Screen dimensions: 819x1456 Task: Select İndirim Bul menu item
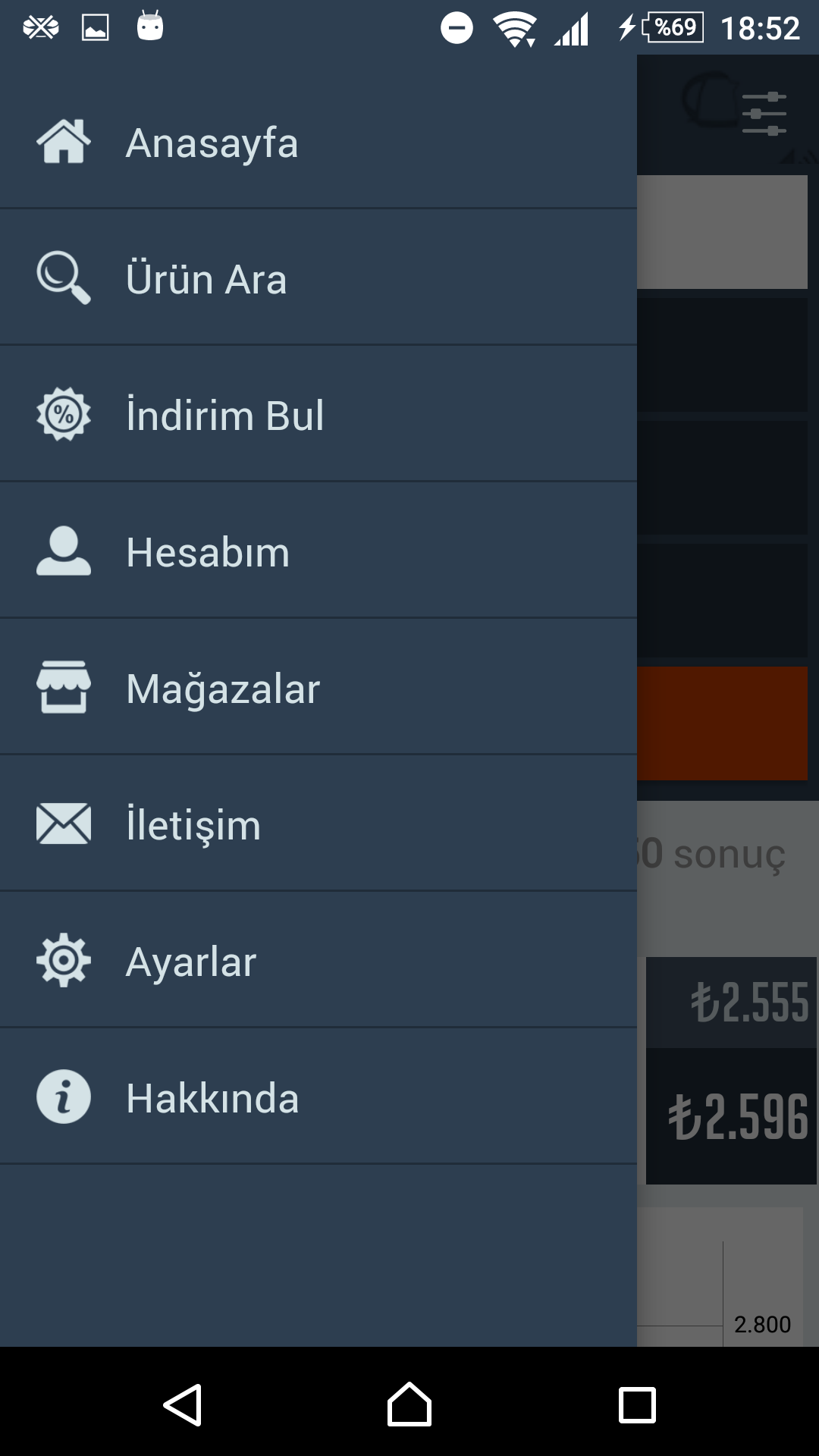coord(318,414)
